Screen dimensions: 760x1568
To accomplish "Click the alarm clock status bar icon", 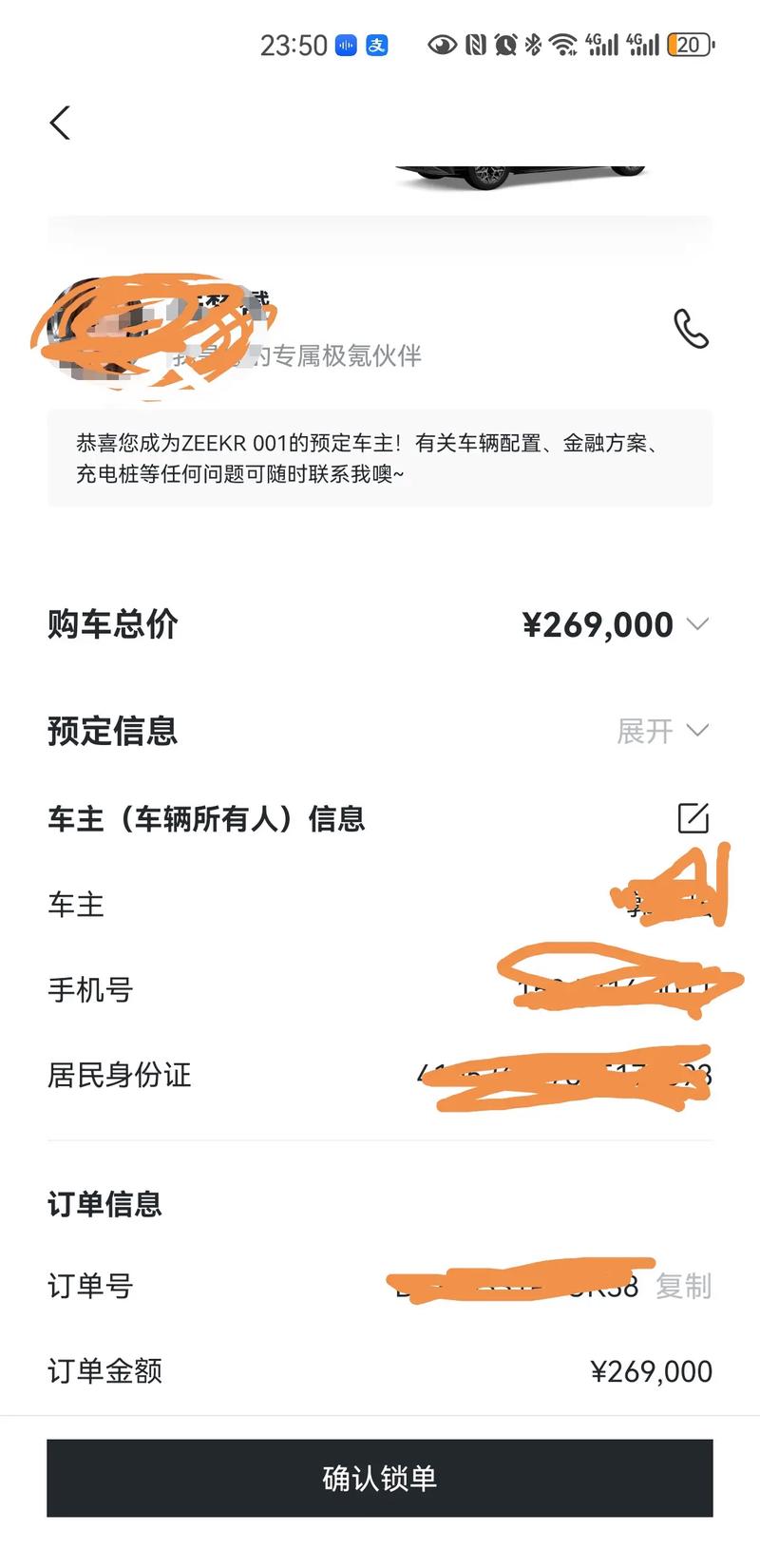I will pos(504,44).
